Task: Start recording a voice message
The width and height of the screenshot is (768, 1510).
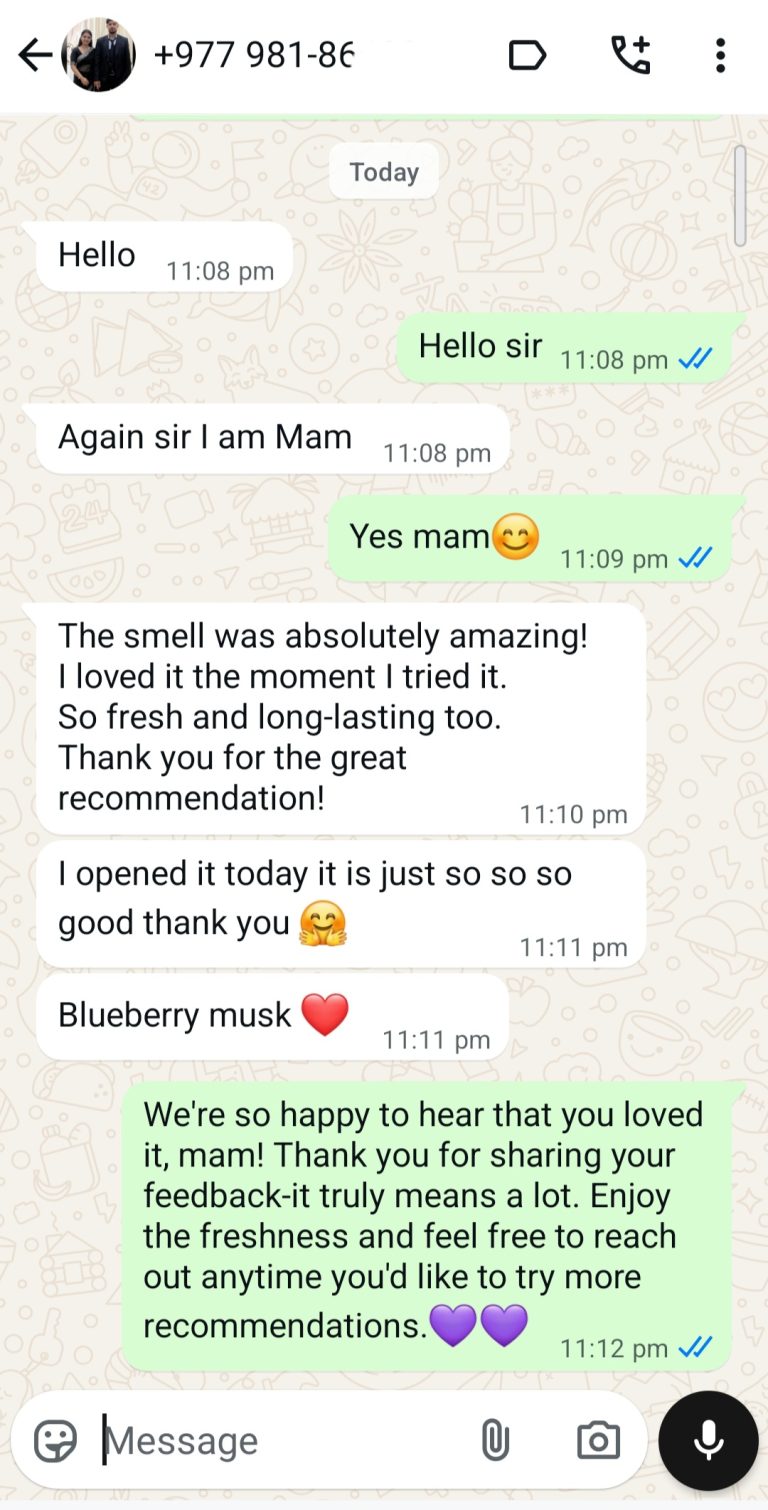Action: (707, 1440)
